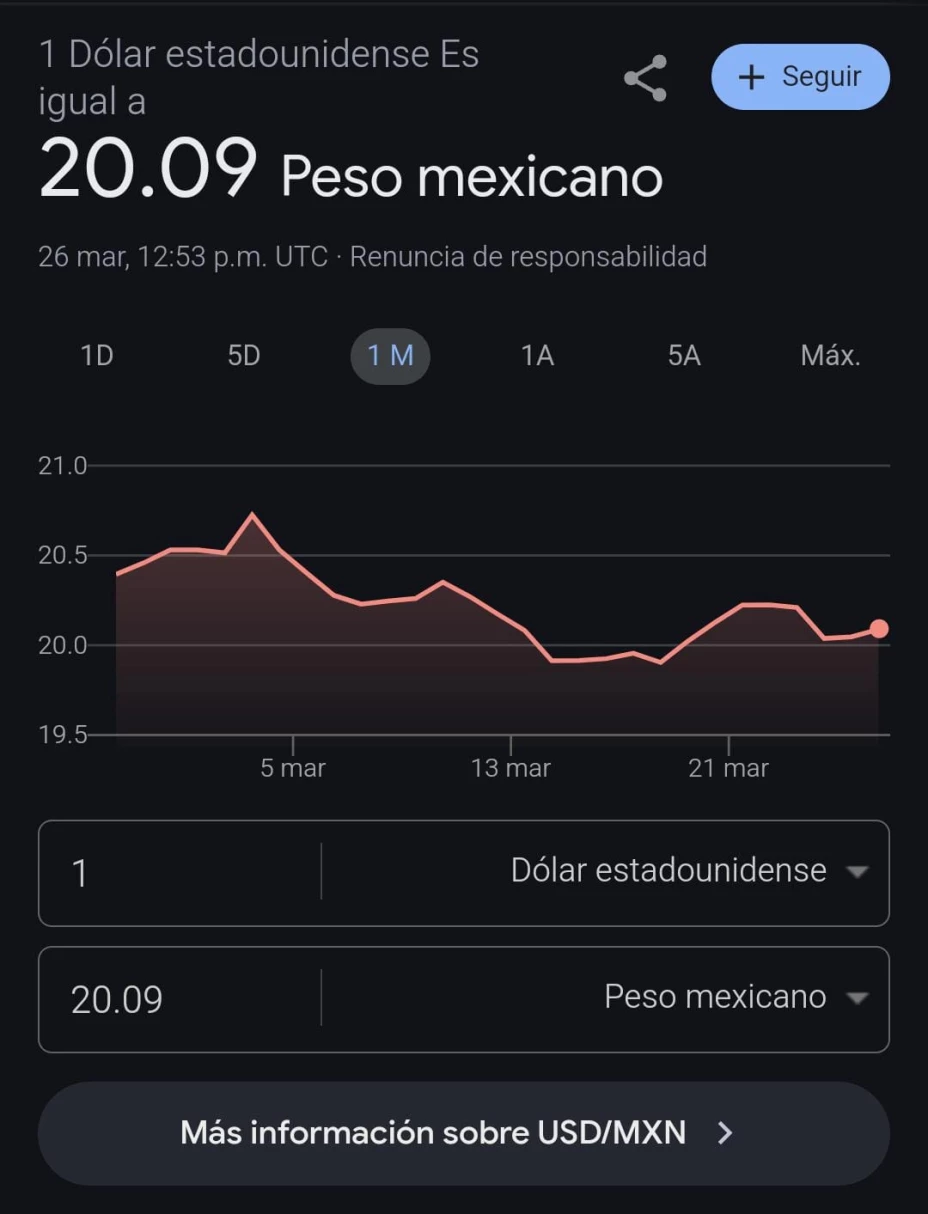The width and height of the screenshot is (928, 1214).
Task: Click the dropdown caret beside Peso mexicano
Action: coord(858,997)
